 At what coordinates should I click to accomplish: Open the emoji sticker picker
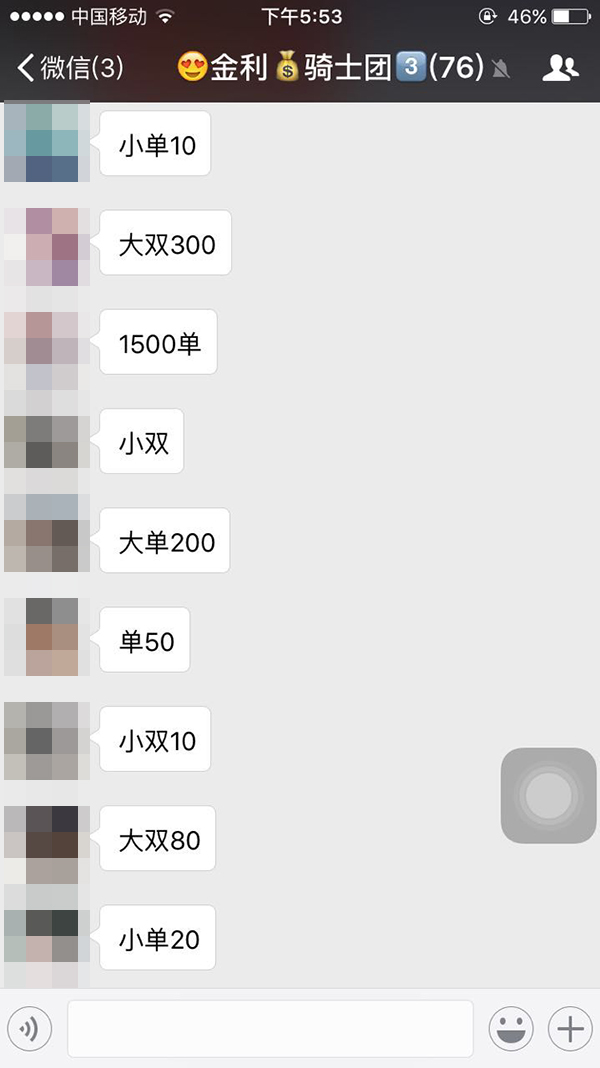click(x=511, y=1028)
